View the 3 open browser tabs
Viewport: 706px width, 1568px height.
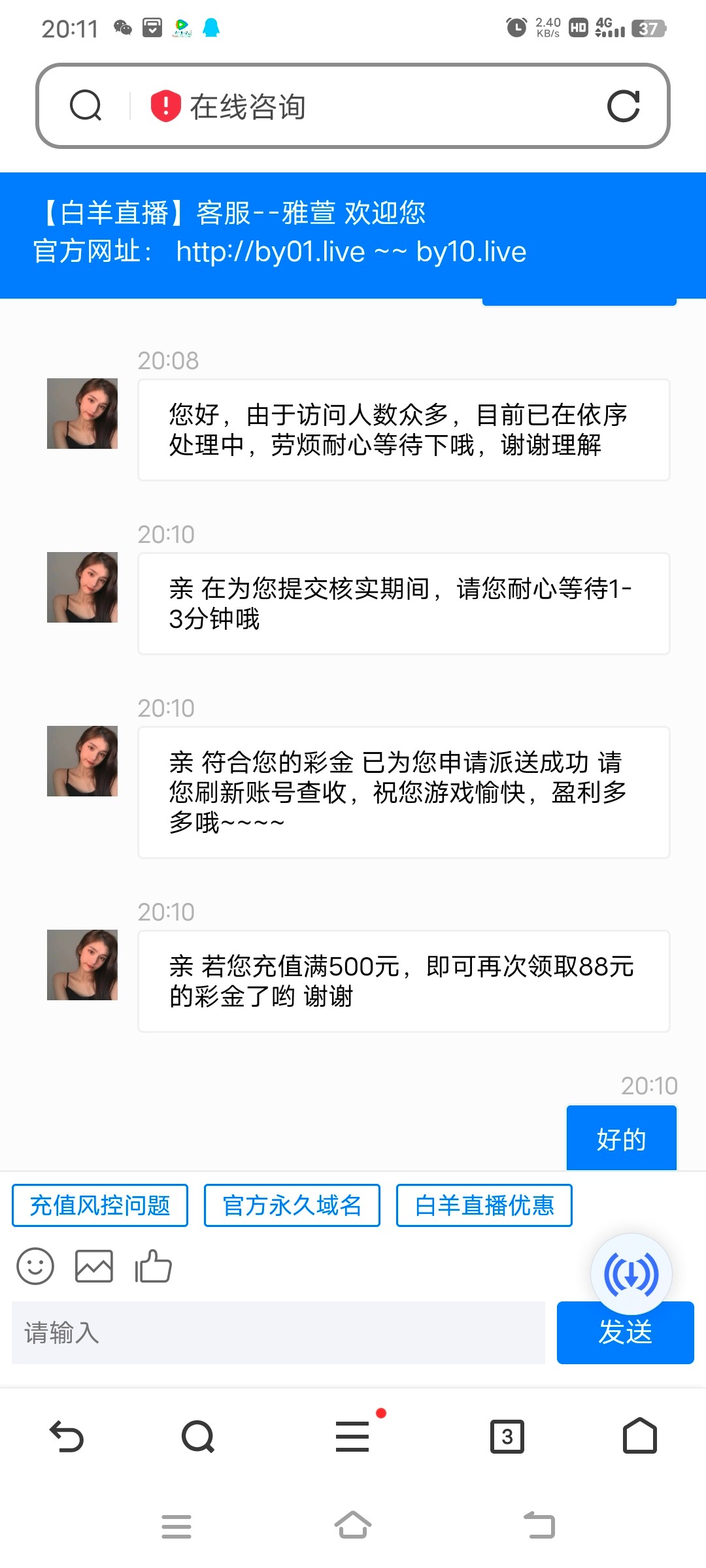(507, 1437)
